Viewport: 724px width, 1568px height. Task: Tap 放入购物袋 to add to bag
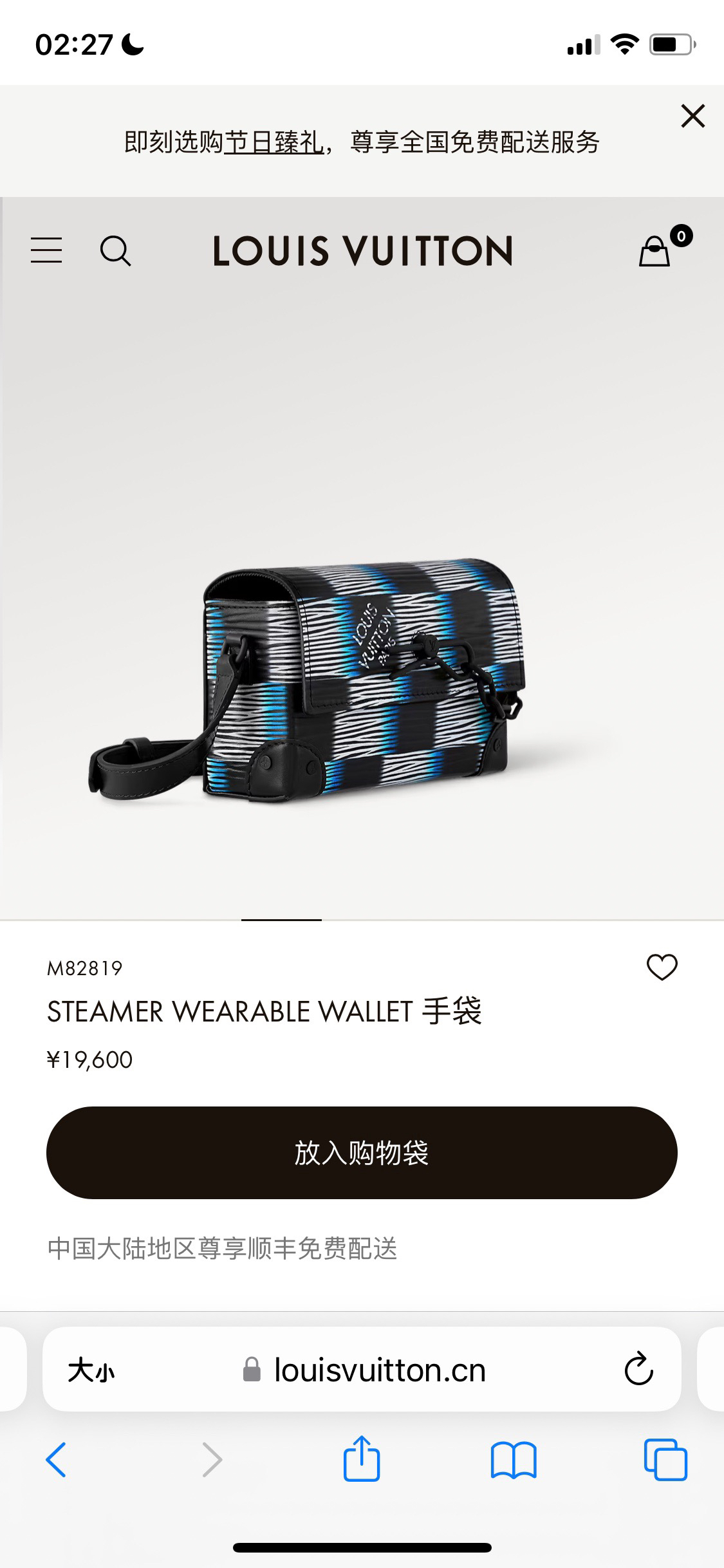(362, 1152)
